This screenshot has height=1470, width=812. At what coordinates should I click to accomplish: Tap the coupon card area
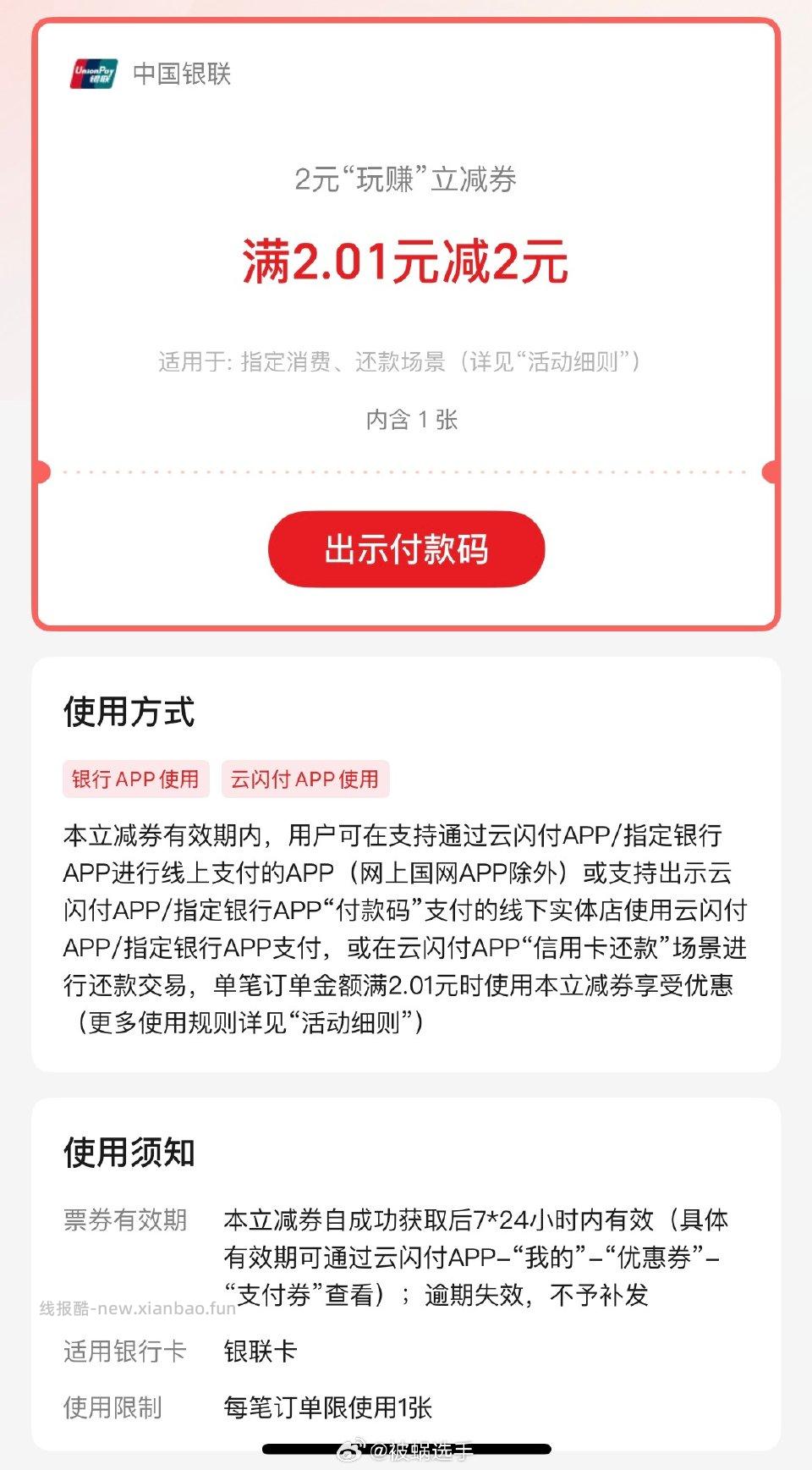(405, 322)
